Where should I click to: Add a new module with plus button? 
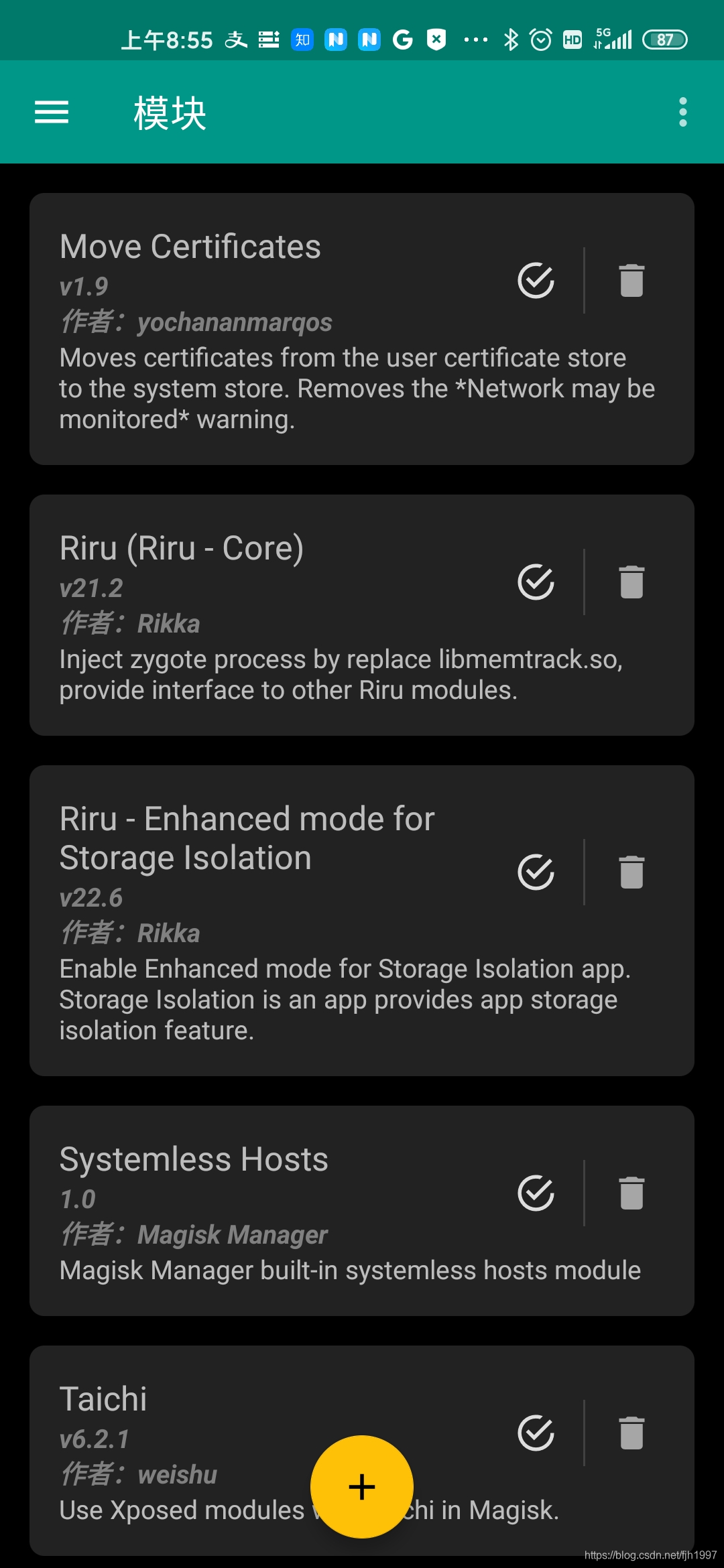(x=362, y=1486)
